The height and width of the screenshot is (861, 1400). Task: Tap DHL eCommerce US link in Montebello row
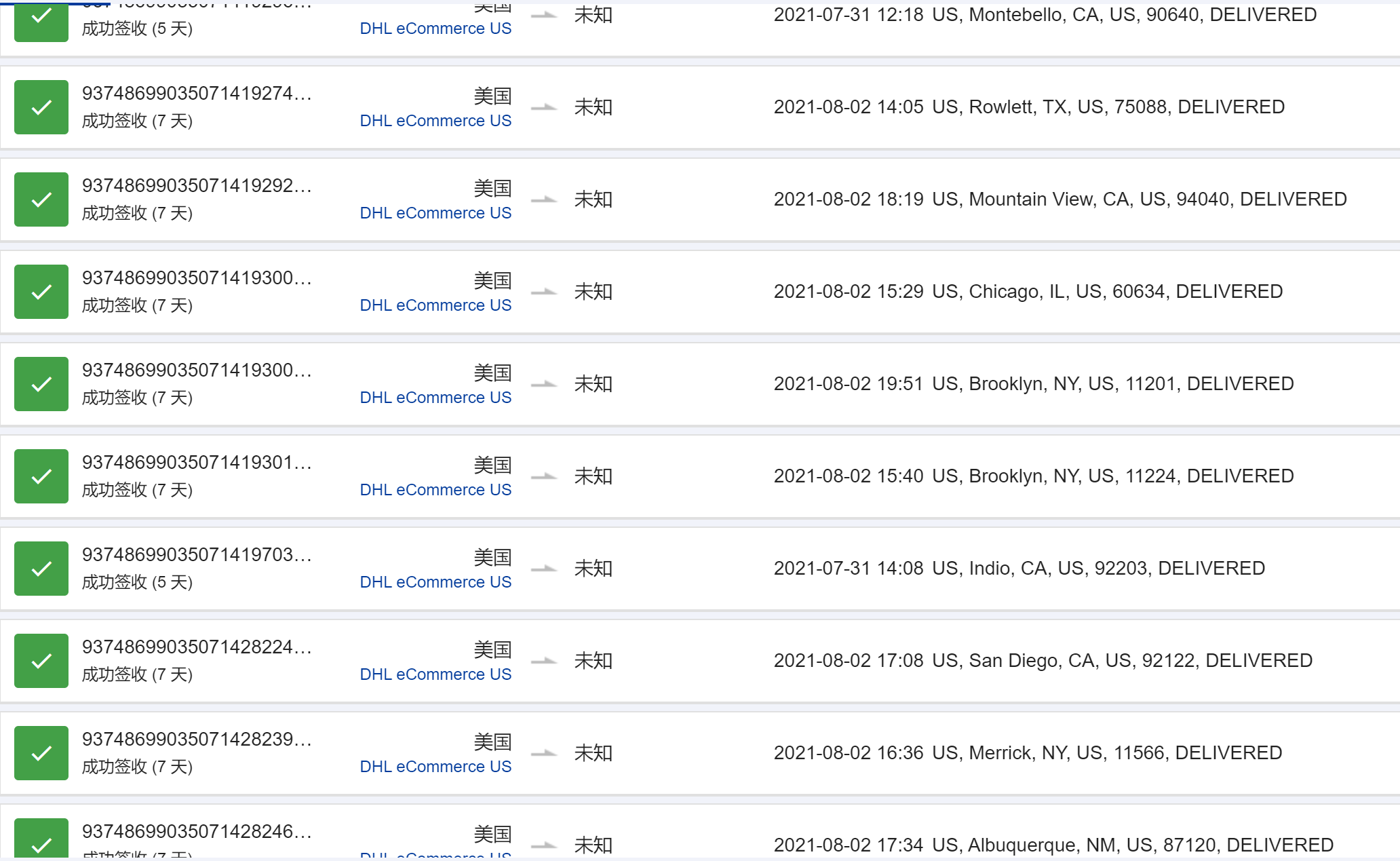coord(435,28)
